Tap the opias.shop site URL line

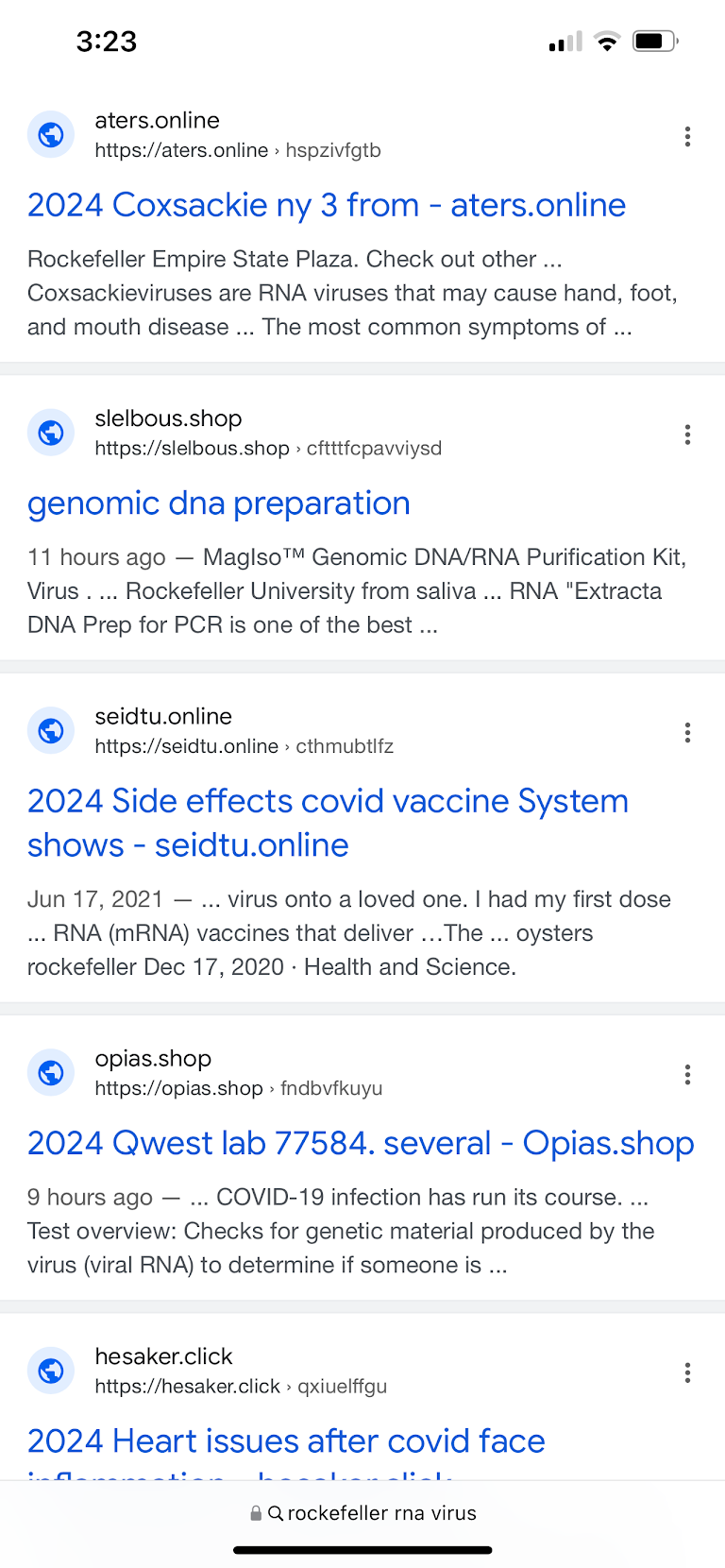coord(239,1088)
